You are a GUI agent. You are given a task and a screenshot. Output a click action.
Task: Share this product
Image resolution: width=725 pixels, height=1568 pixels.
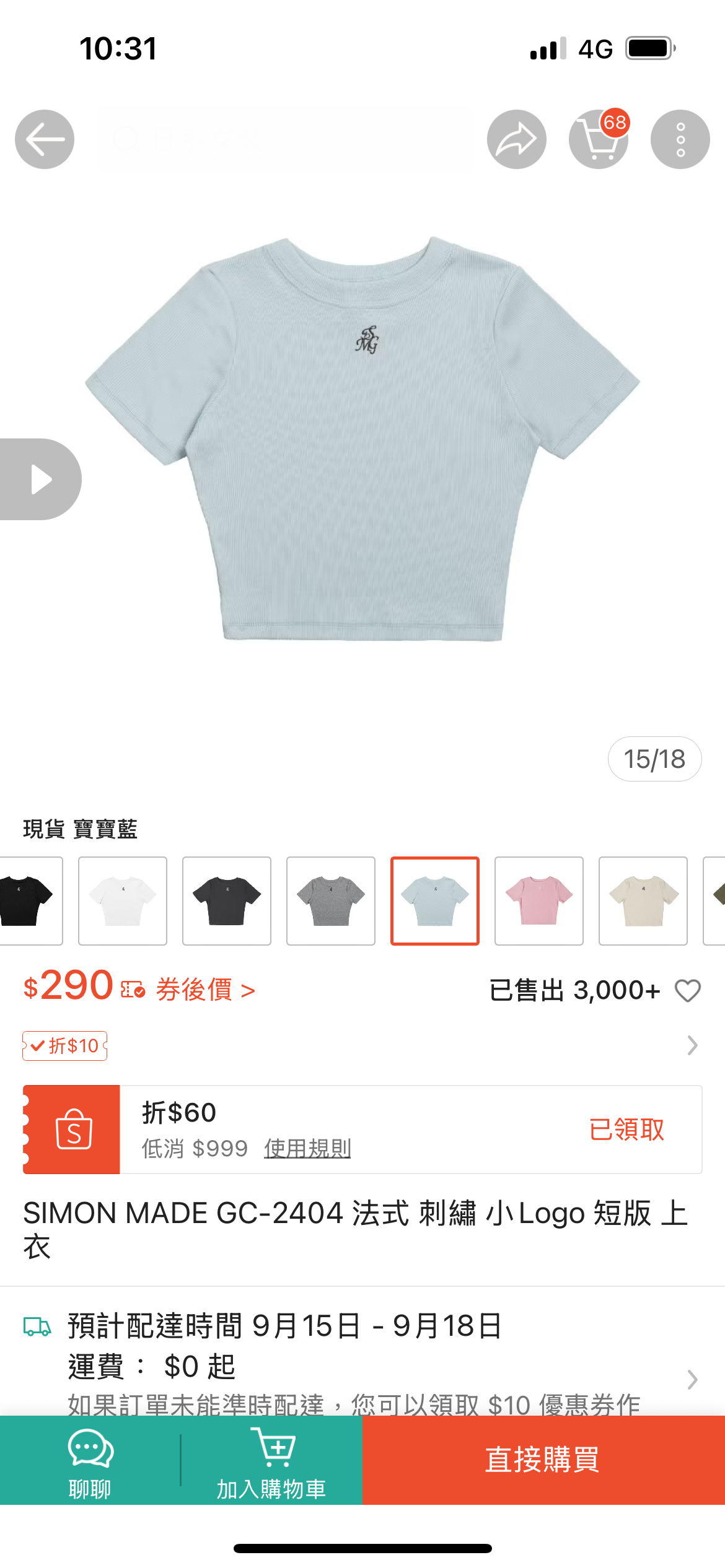pyautogui.click(x=516, y=139)
